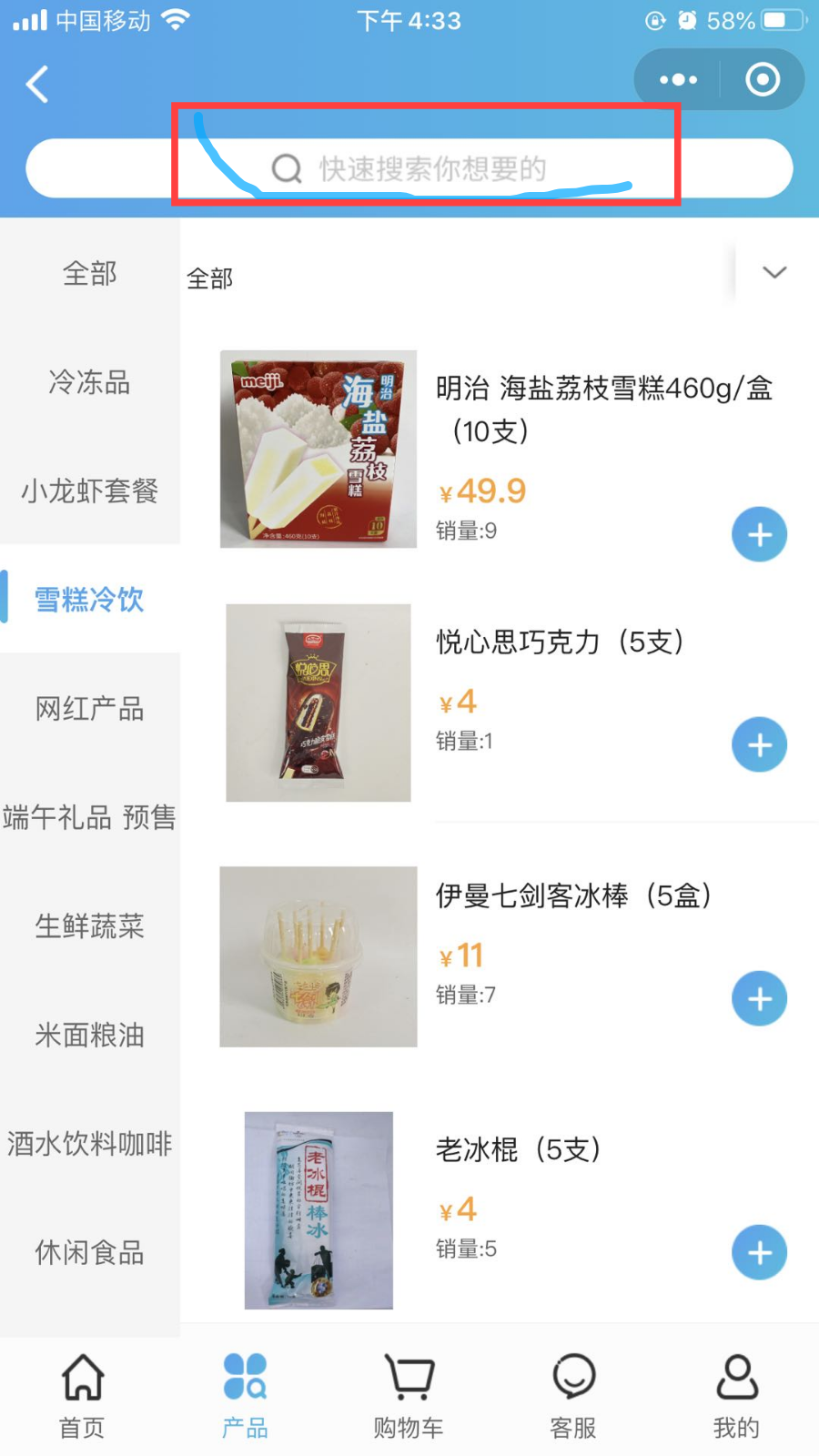View the 悦心思巧克力 product thumbnail
This screenshot has width=819, height=1456.
317,703
